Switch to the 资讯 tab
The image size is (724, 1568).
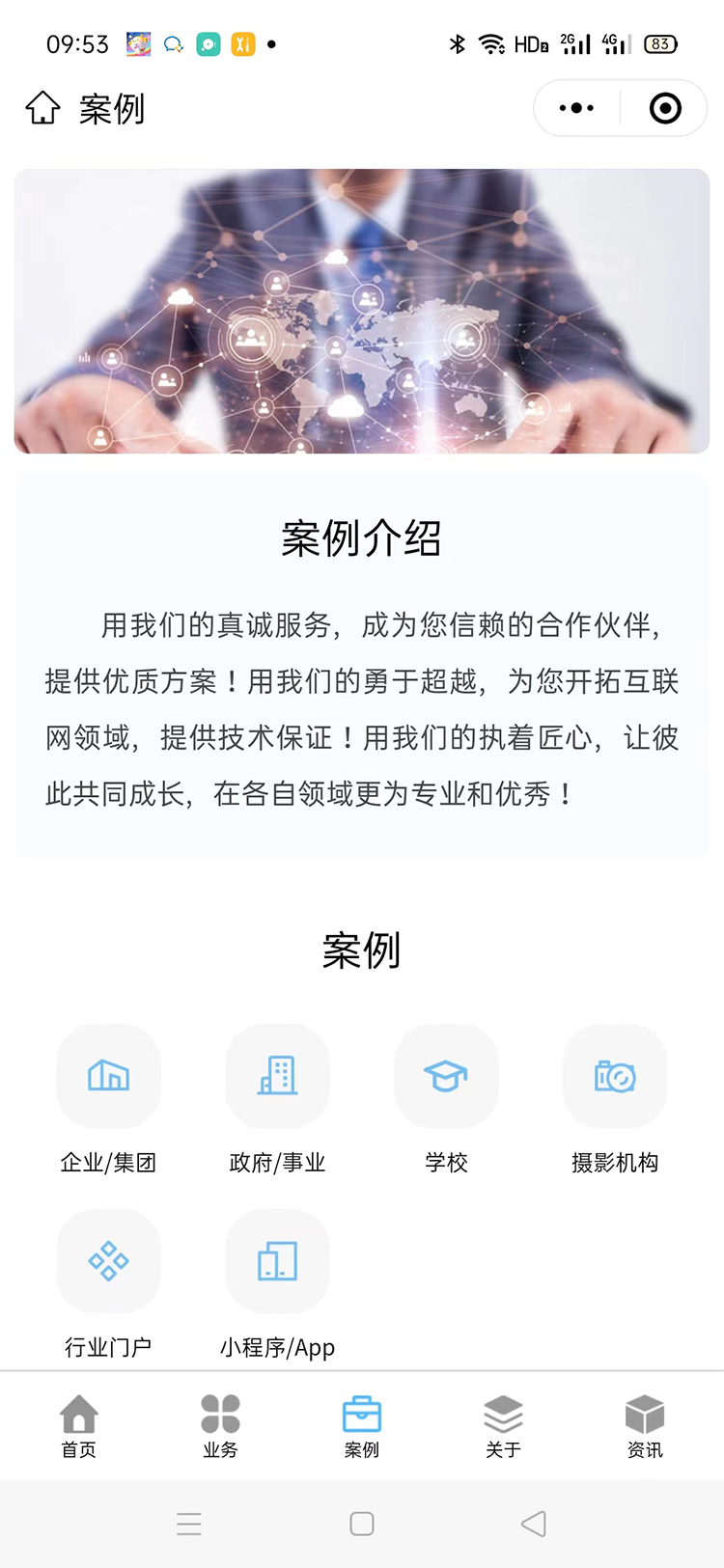(x=645, y=1426)
